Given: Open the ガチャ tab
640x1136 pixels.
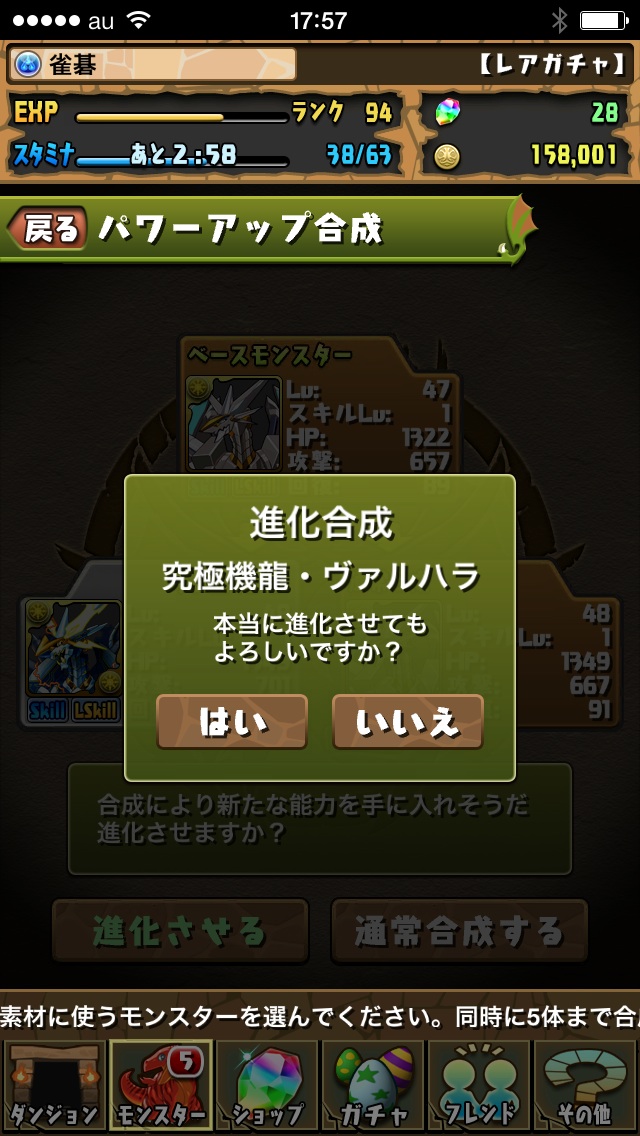Looking at the screenshot, I should pyautogui.click(x=372, y=1087).
